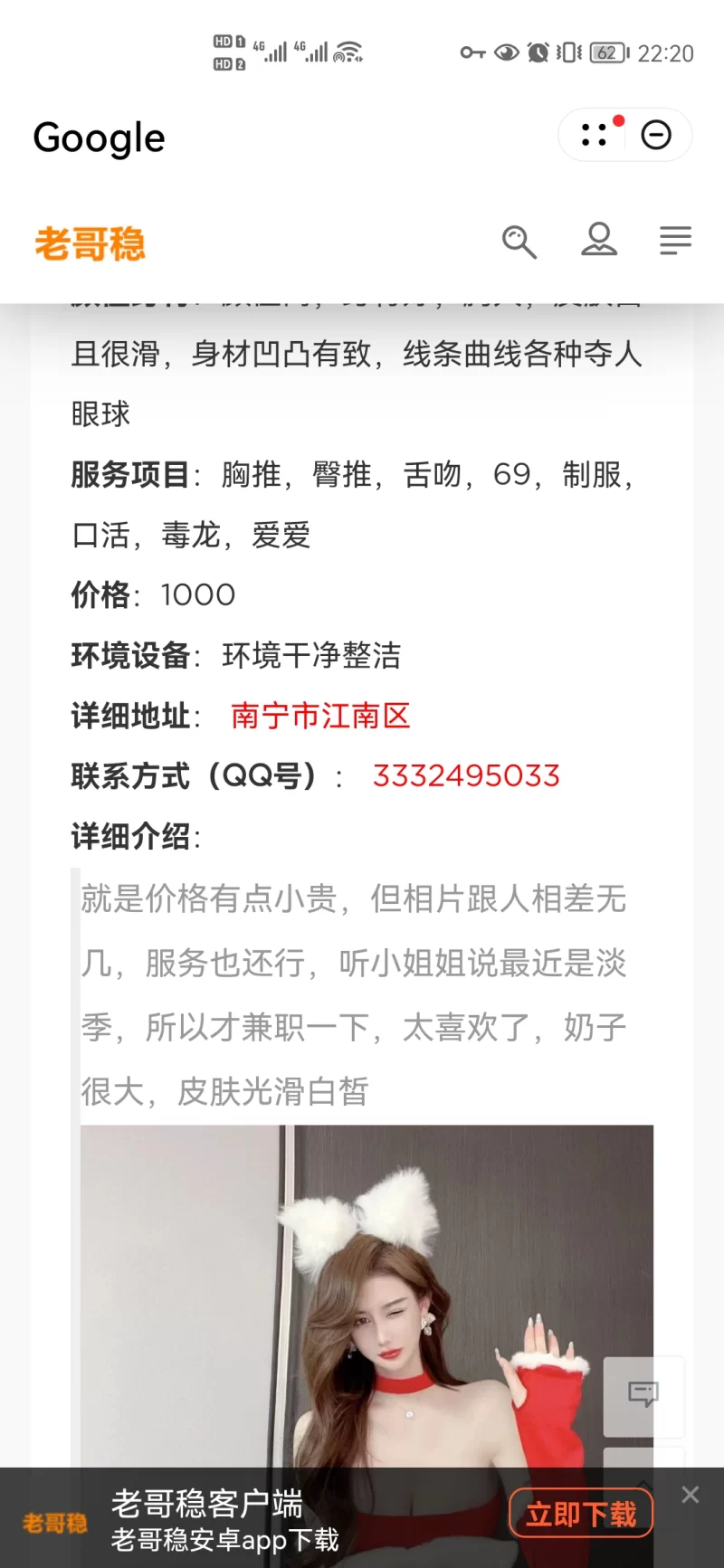Open the mini program options dots
This screenshot has width=724, height=1568.
pos(595,135)
